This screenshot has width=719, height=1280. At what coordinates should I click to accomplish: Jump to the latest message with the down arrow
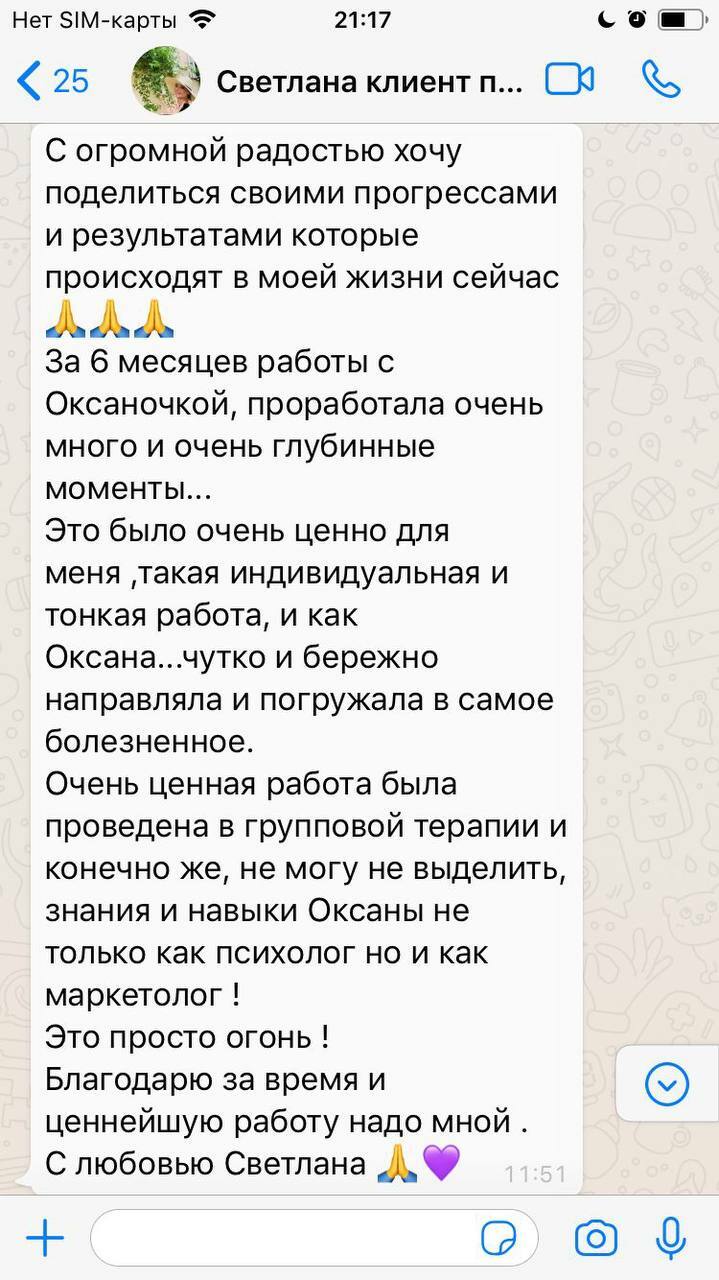click(667, 1083)
